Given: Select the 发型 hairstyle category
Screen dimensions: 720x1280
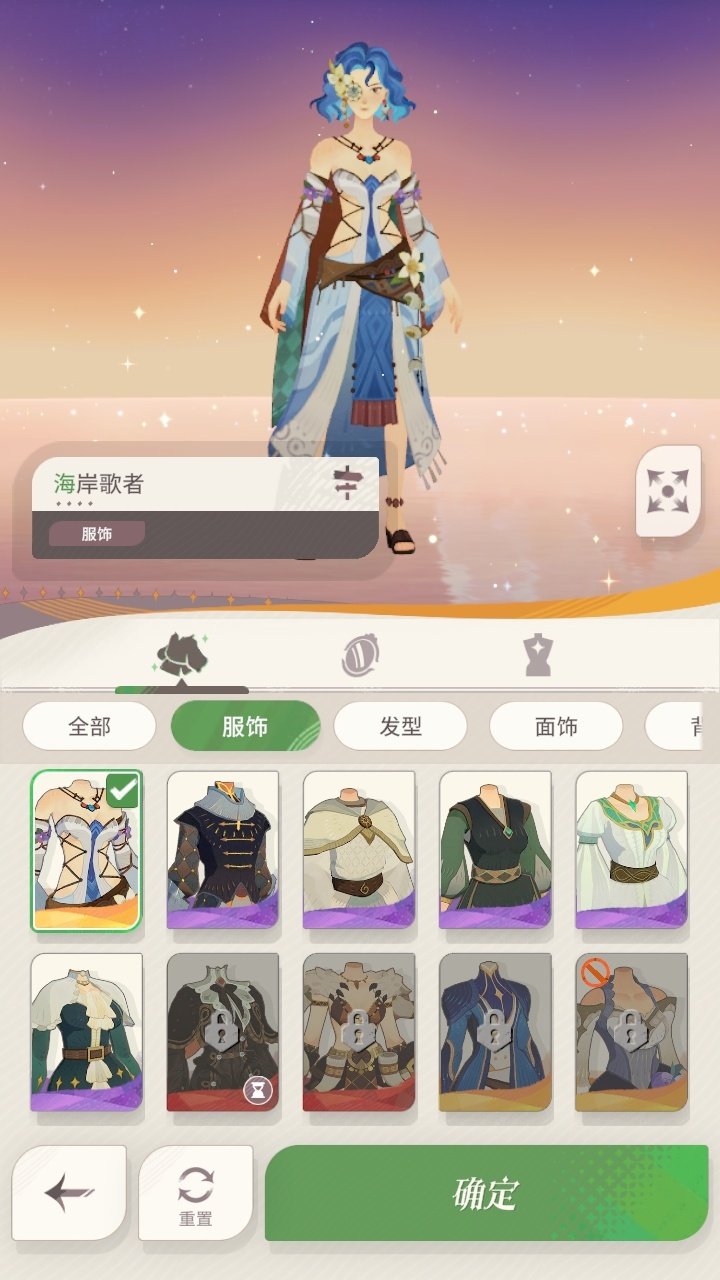Looking at the screenshot, I should click(x=400, y=726).
